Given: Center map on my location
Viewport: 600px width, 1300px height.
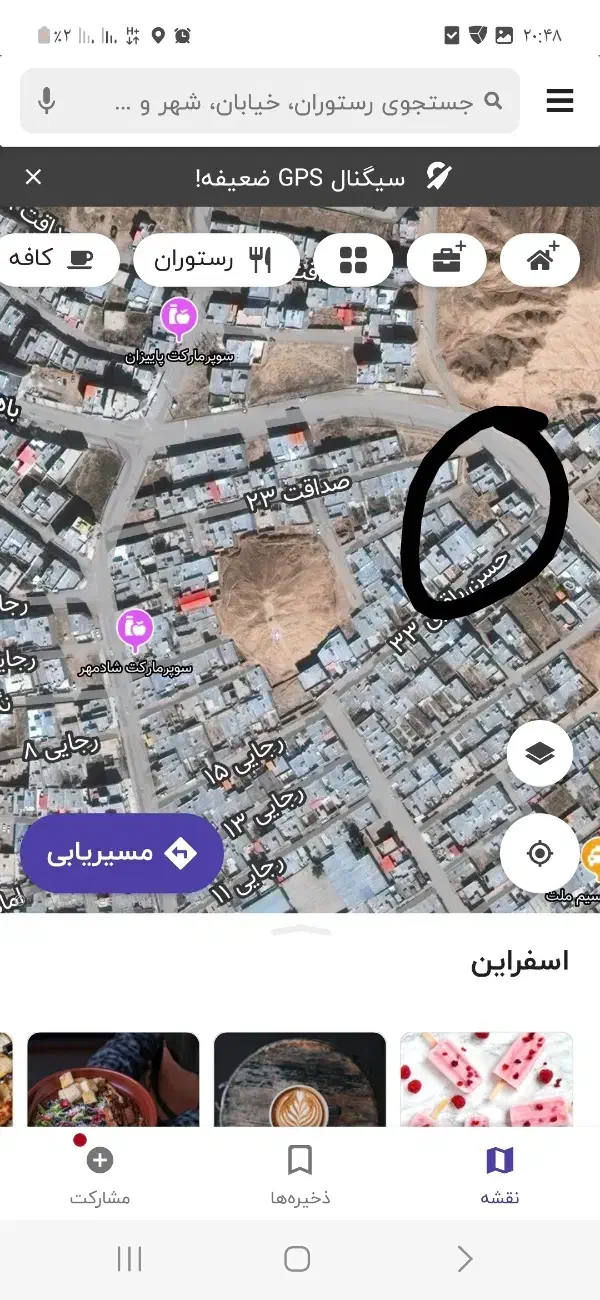Looking at the screenshot, I should [540, 853].
